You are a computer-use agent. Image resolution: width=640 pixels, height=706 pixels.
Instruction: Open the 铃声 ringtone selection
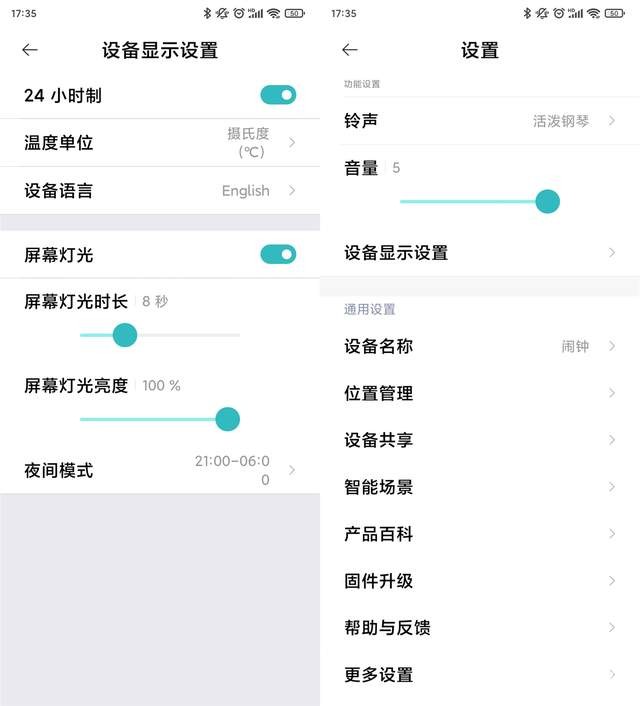tap(480, 121)
